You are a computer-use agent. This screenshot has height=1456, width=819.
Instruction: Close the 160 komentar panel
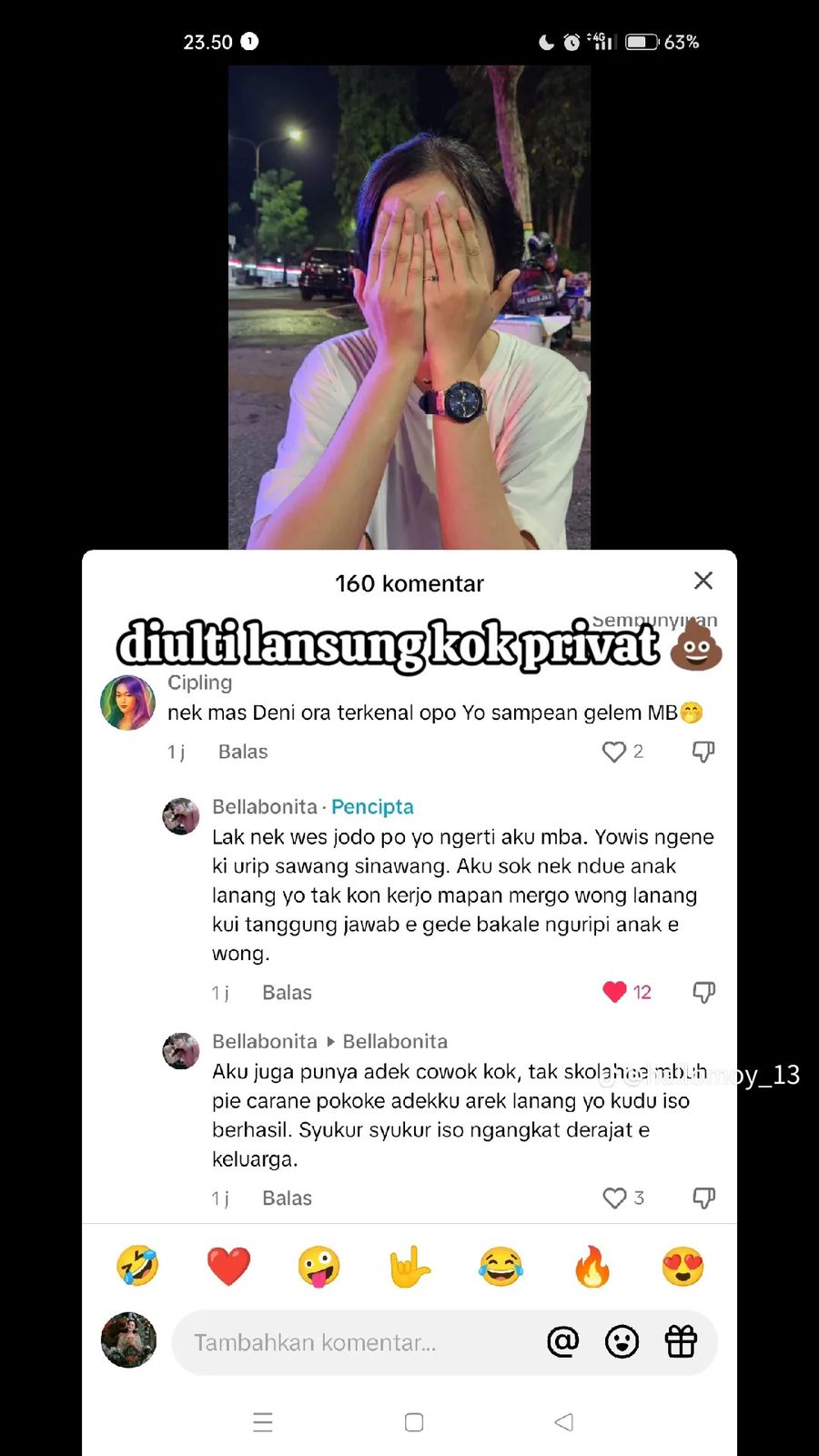pyautogui.click(x=703, y=581)
